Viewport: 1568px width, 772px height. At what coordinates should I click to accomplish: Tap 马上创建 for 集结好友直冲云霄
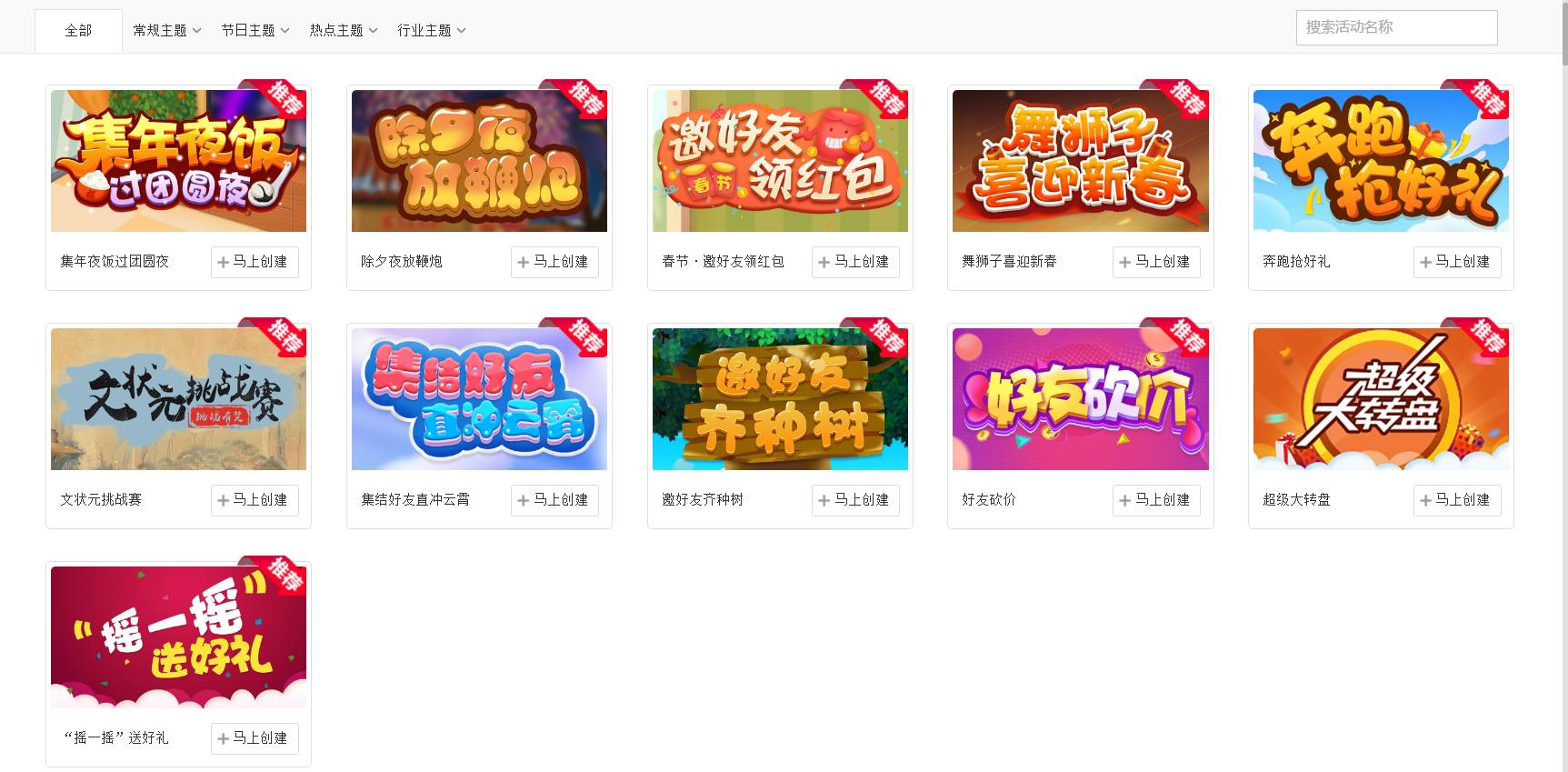pyautogui.click(x=554, y=500)
